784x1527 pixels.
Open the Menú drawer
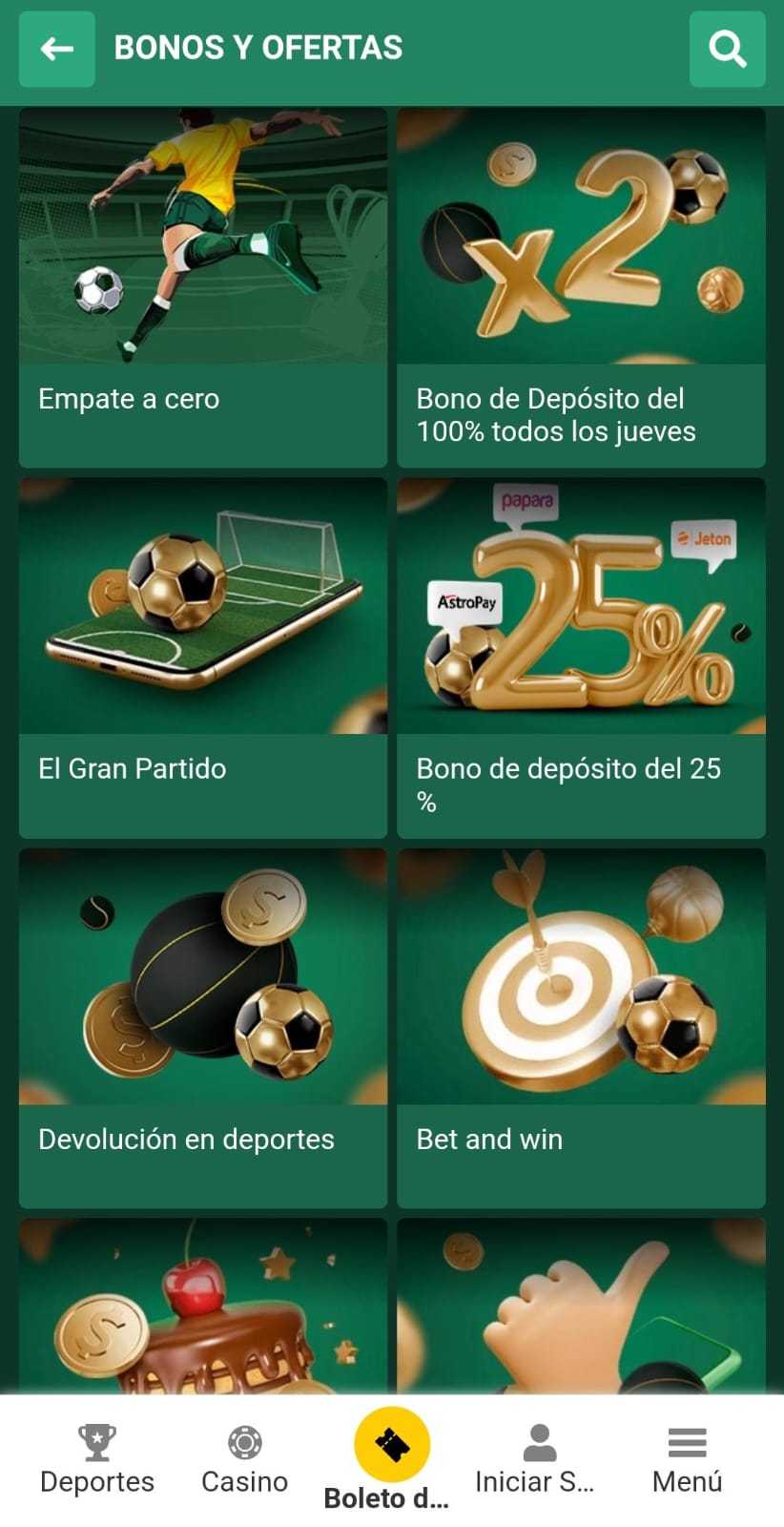pos(687,1460)
